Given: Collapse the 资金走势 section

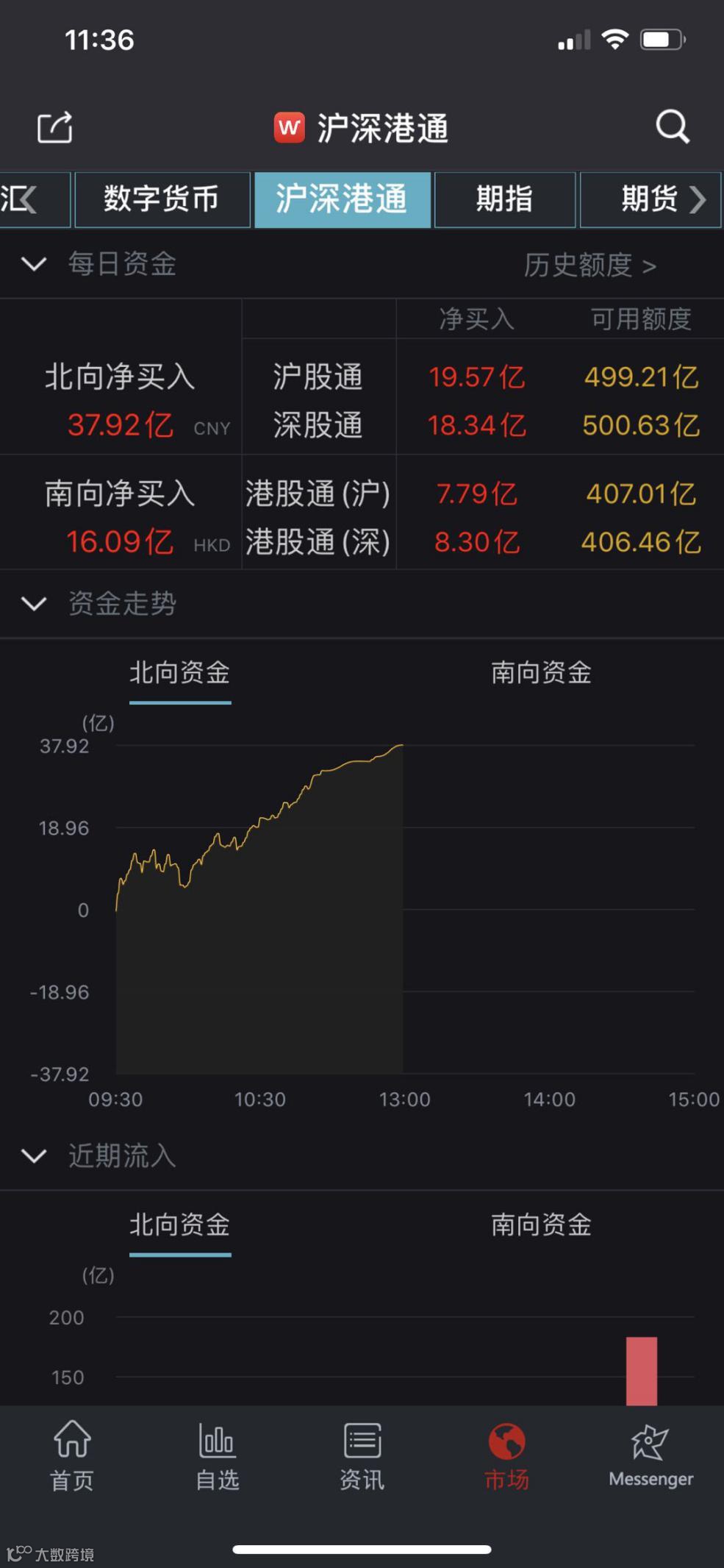Looking at the screenshot, I should click(x=34, y=604).
